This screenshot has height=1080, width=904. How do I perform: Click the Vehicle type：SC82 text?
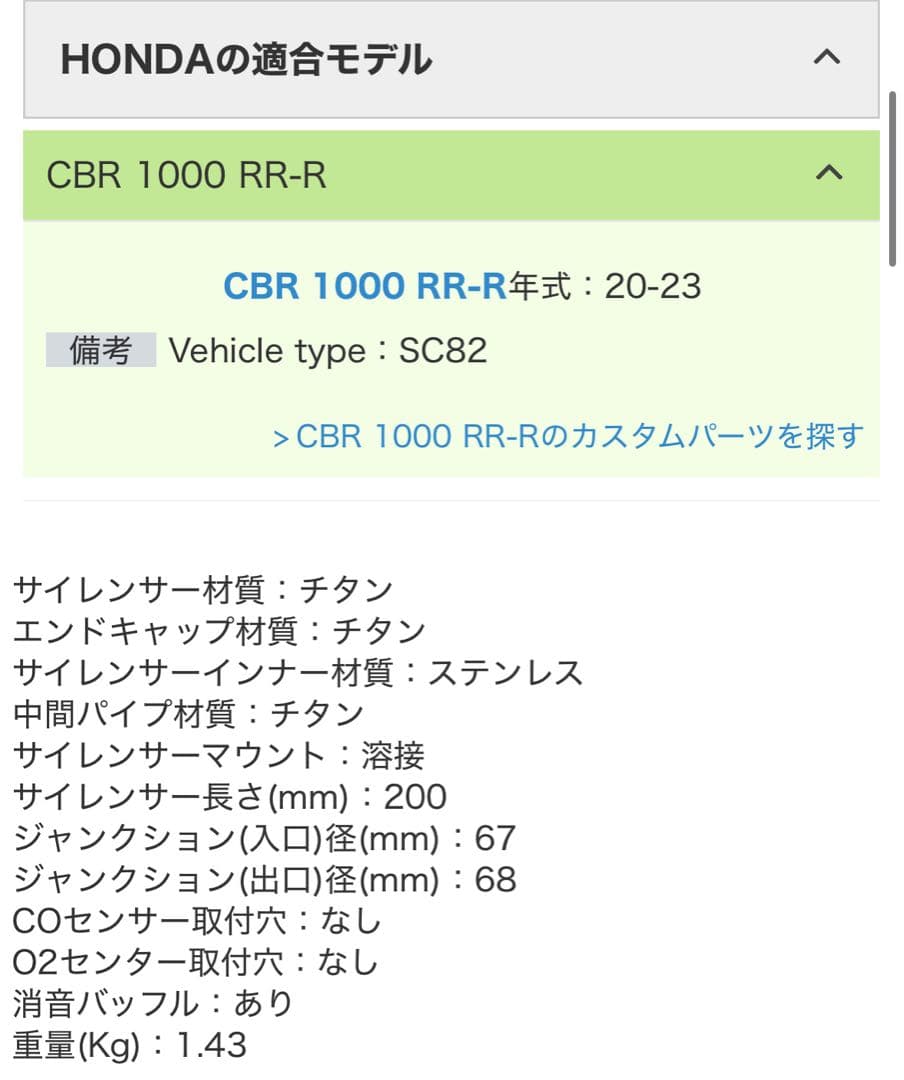point(330,350)
